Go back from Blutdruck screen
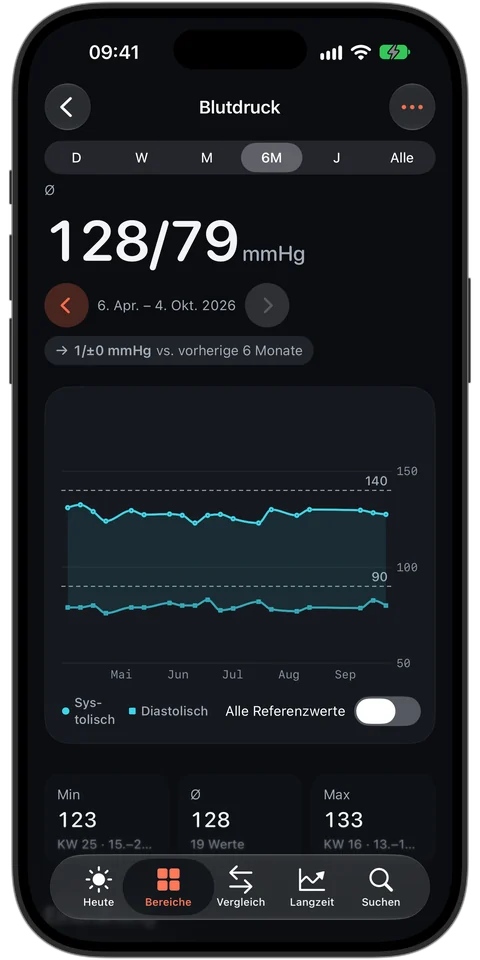The height and width of the screenshot is (960, 480). 67,107
